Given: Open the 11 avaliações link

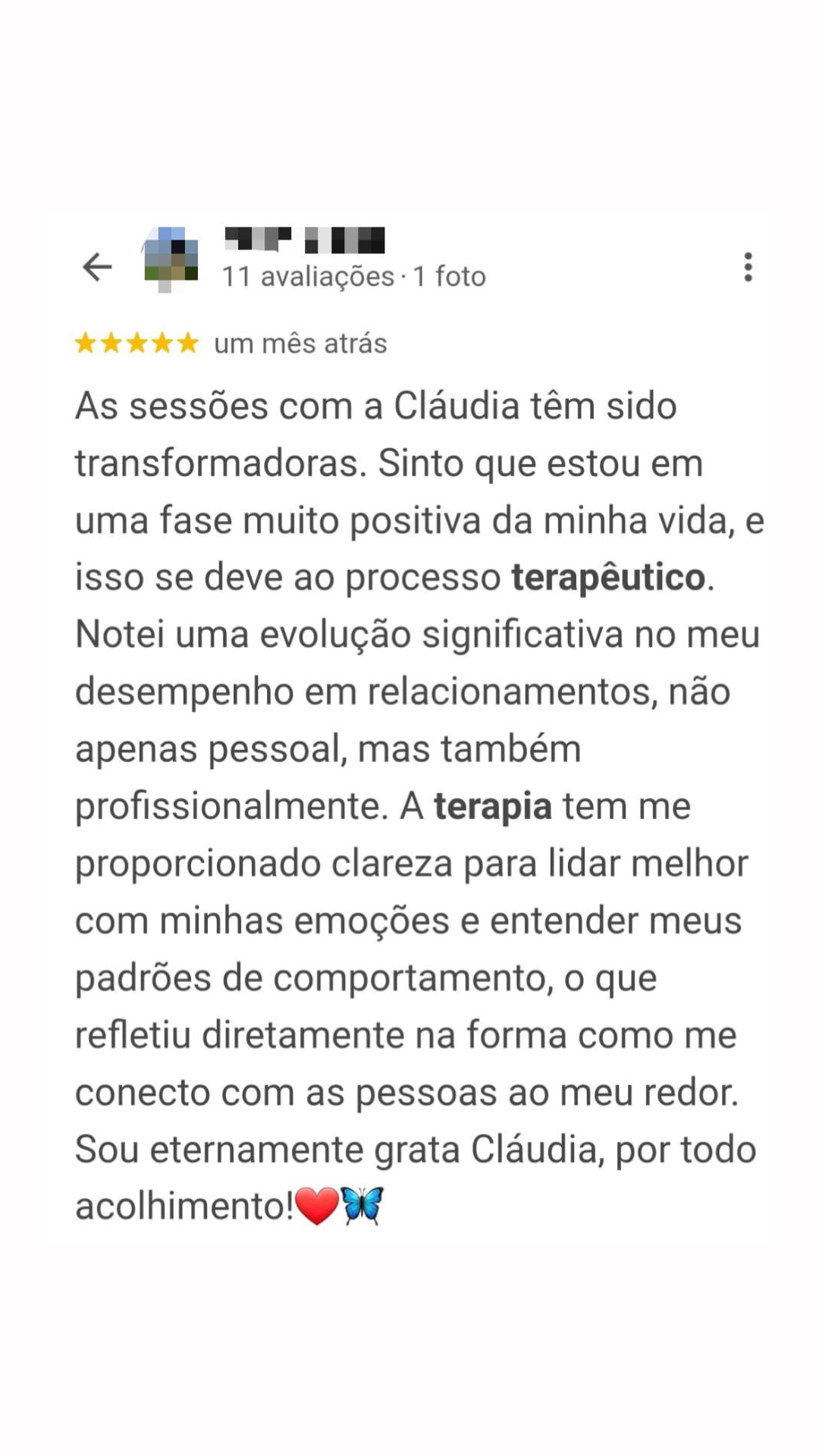Looking at the screenshot, I should tap(311, 276).
